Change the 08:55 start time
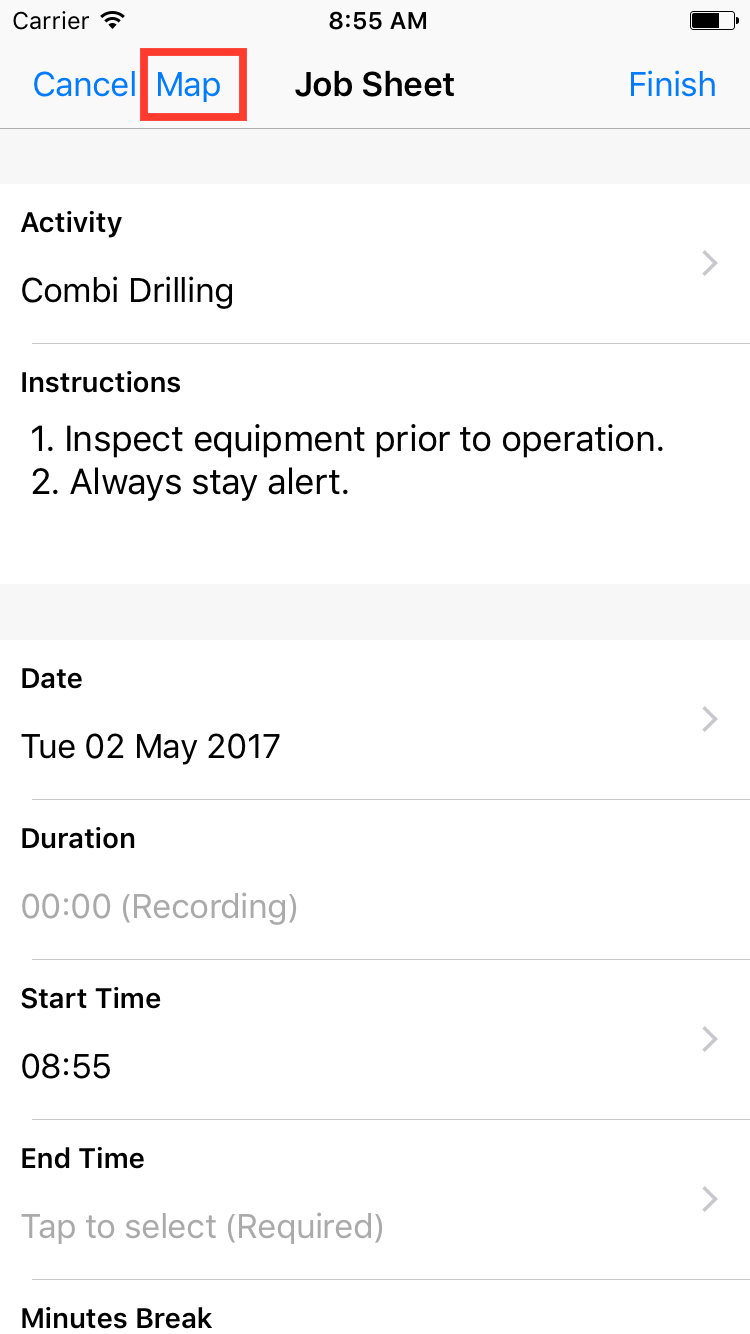The image size is (750, 1334). click(375, 1040)
